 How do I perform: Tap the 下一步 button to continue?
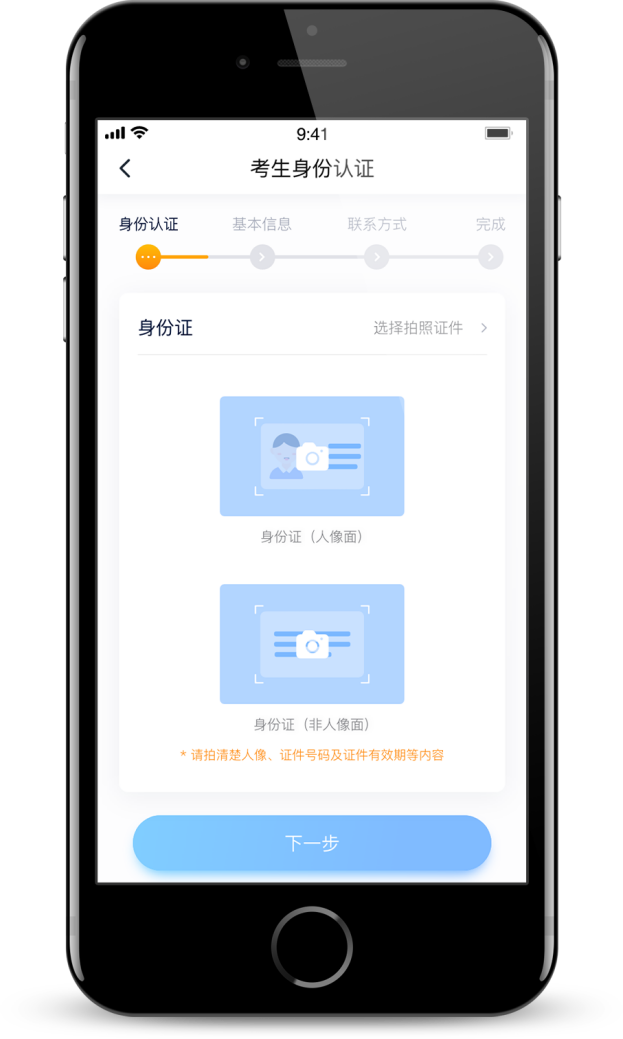[x=312, y=843]
